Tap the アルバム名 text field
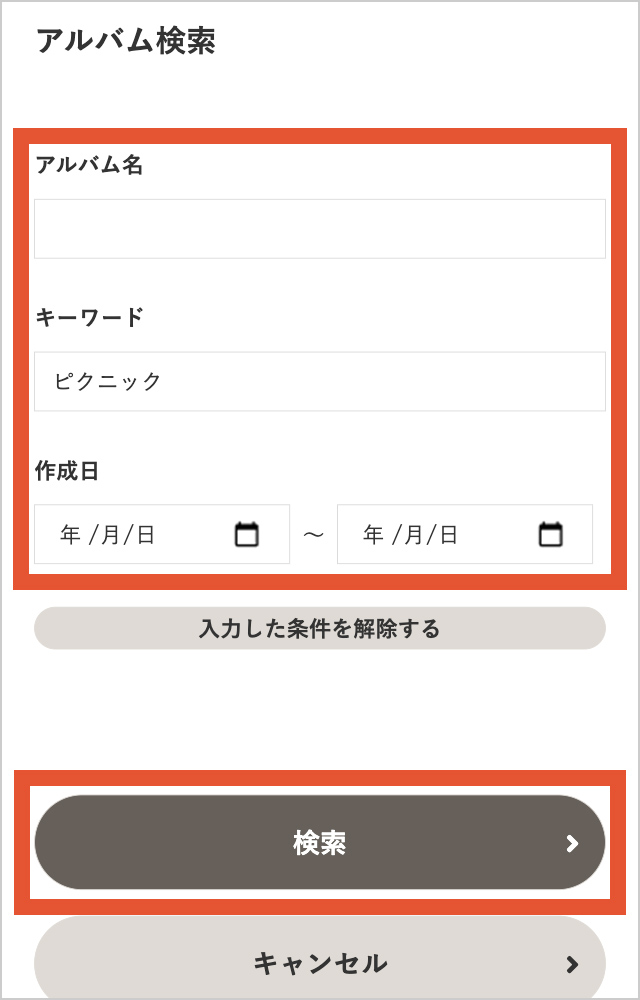640x1000 pixels. 320,229
